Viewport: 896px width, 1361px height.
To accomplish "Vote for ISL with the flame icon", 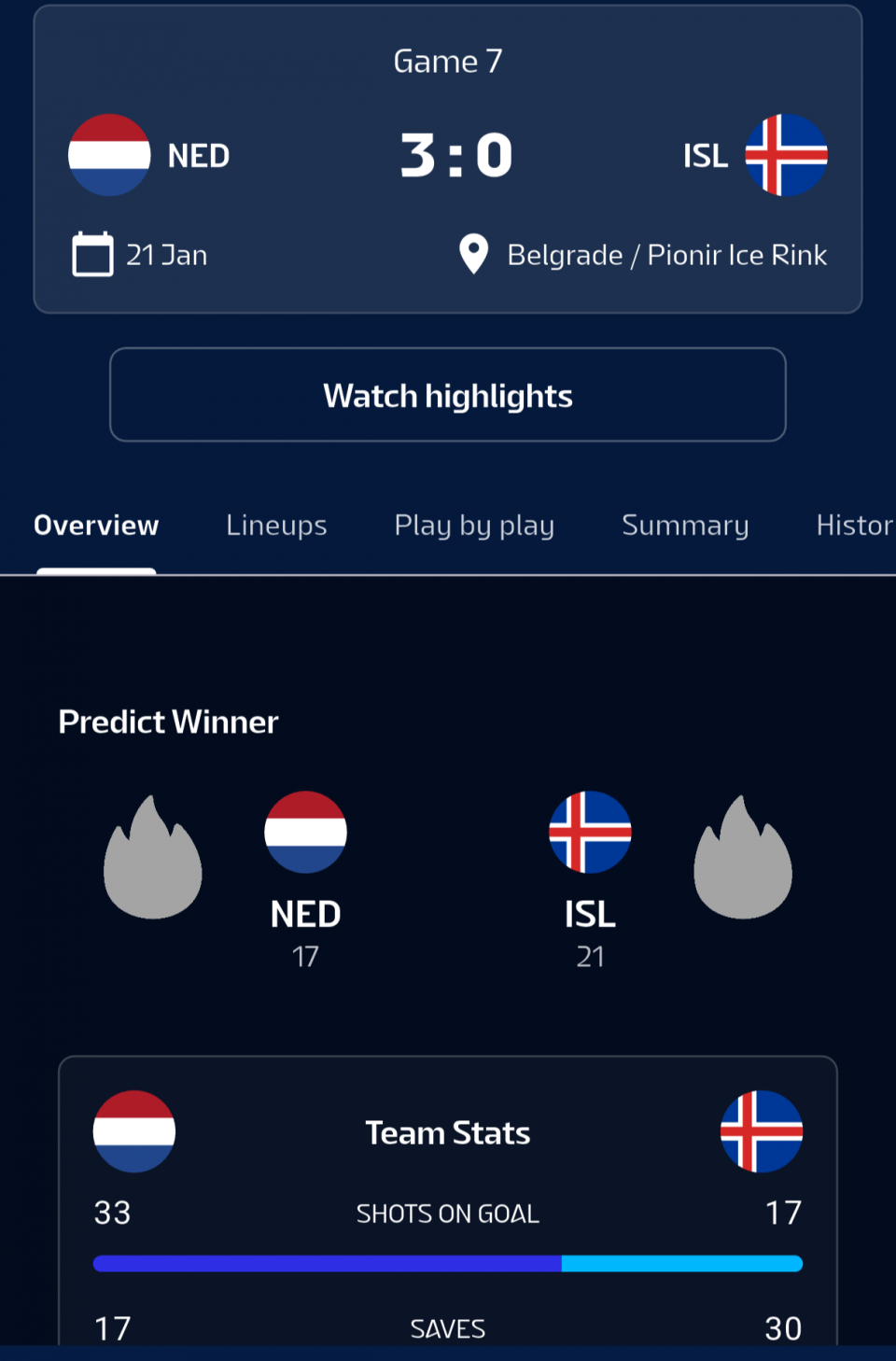I will click(x=743, y=858).
